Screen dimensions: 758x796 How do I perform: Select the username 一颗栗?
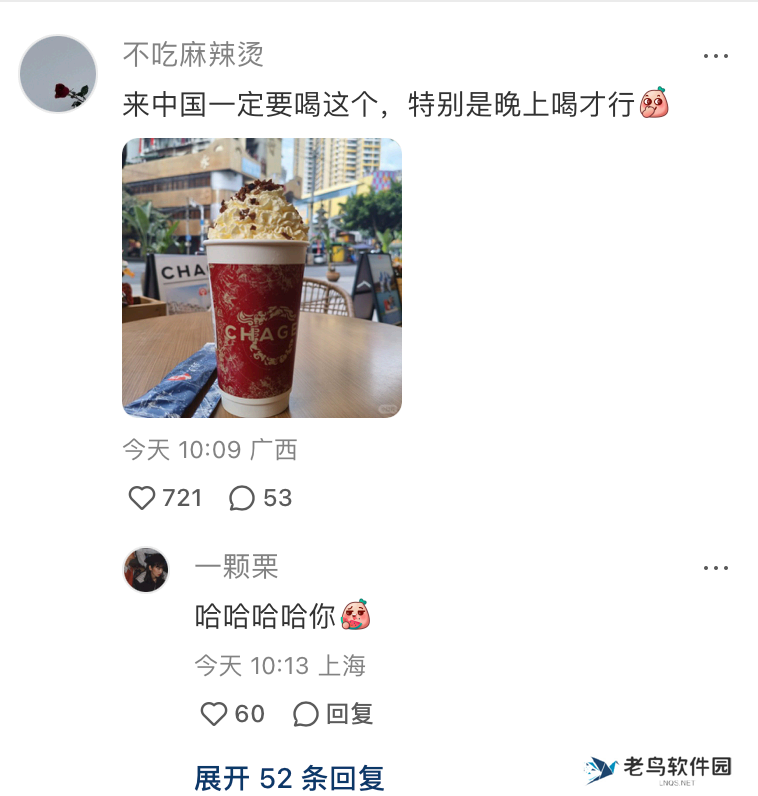[236, 568]
